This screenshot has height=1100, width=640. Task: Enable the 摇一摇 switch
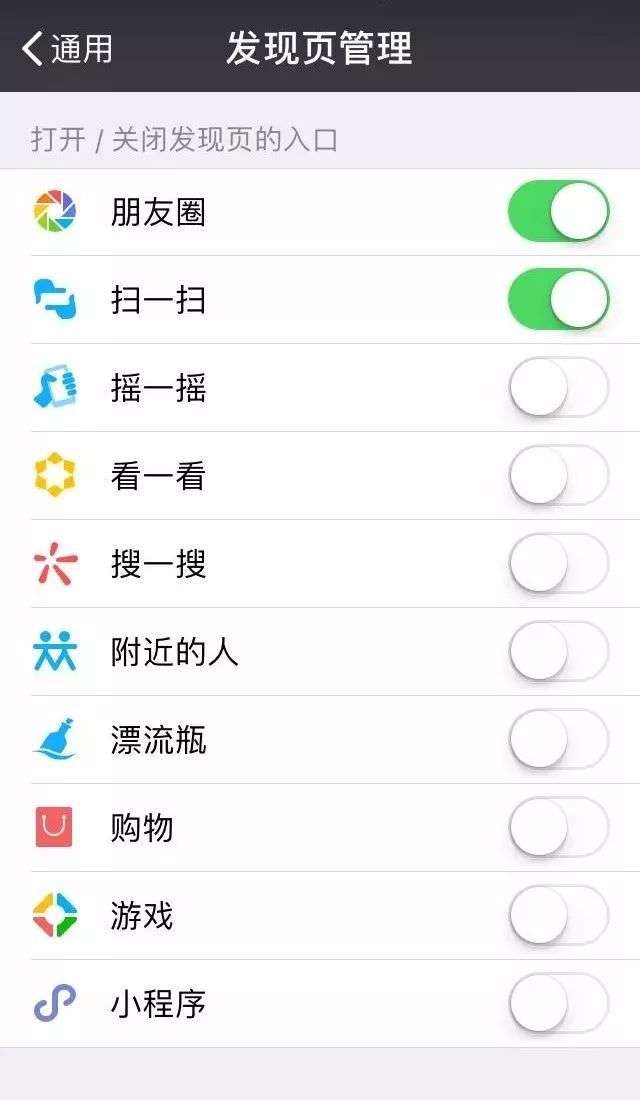click(558, 387)
